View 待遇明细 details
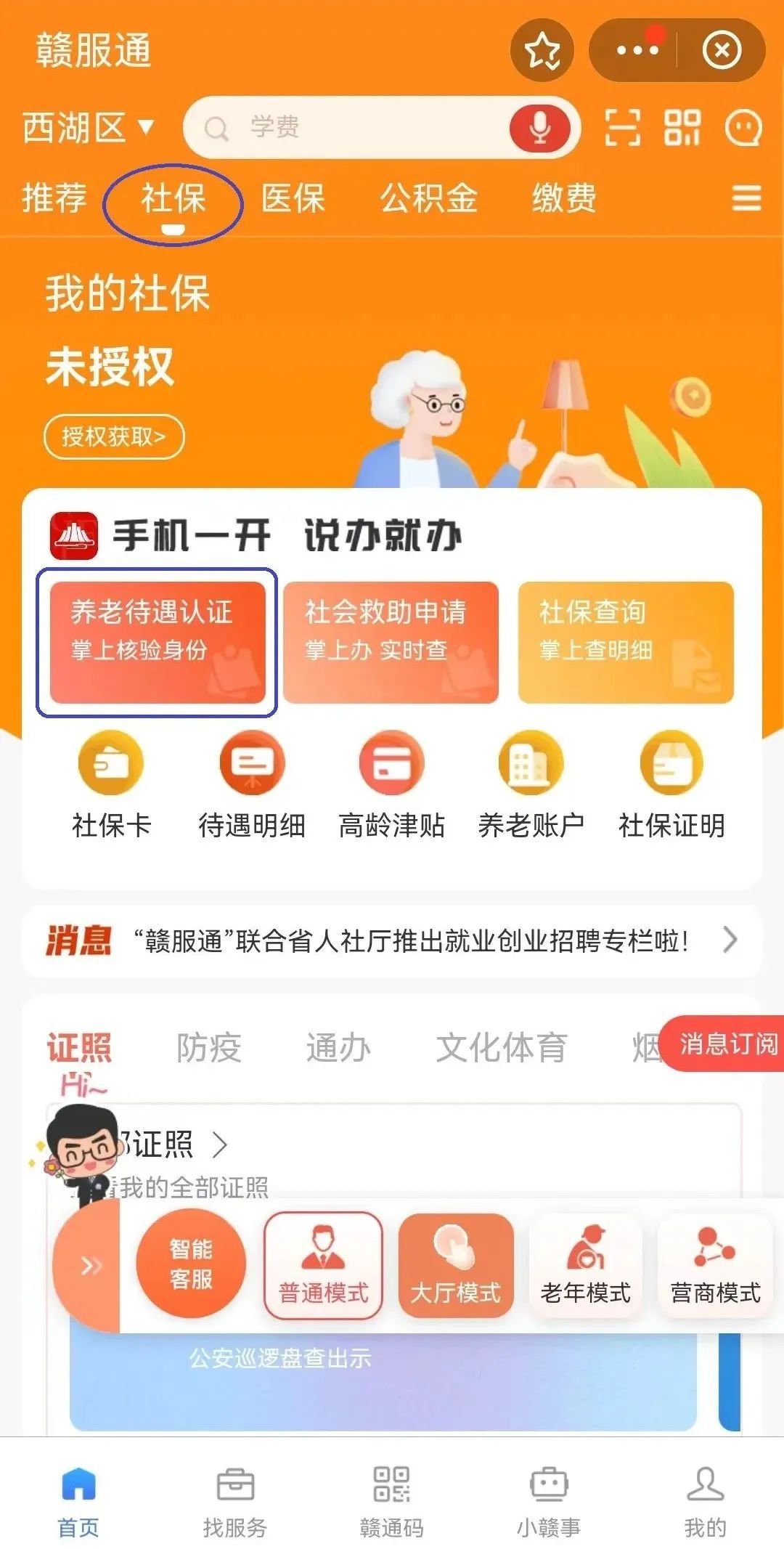The height and width of the screenshot is (1549, 784). (x=252, y=786)
